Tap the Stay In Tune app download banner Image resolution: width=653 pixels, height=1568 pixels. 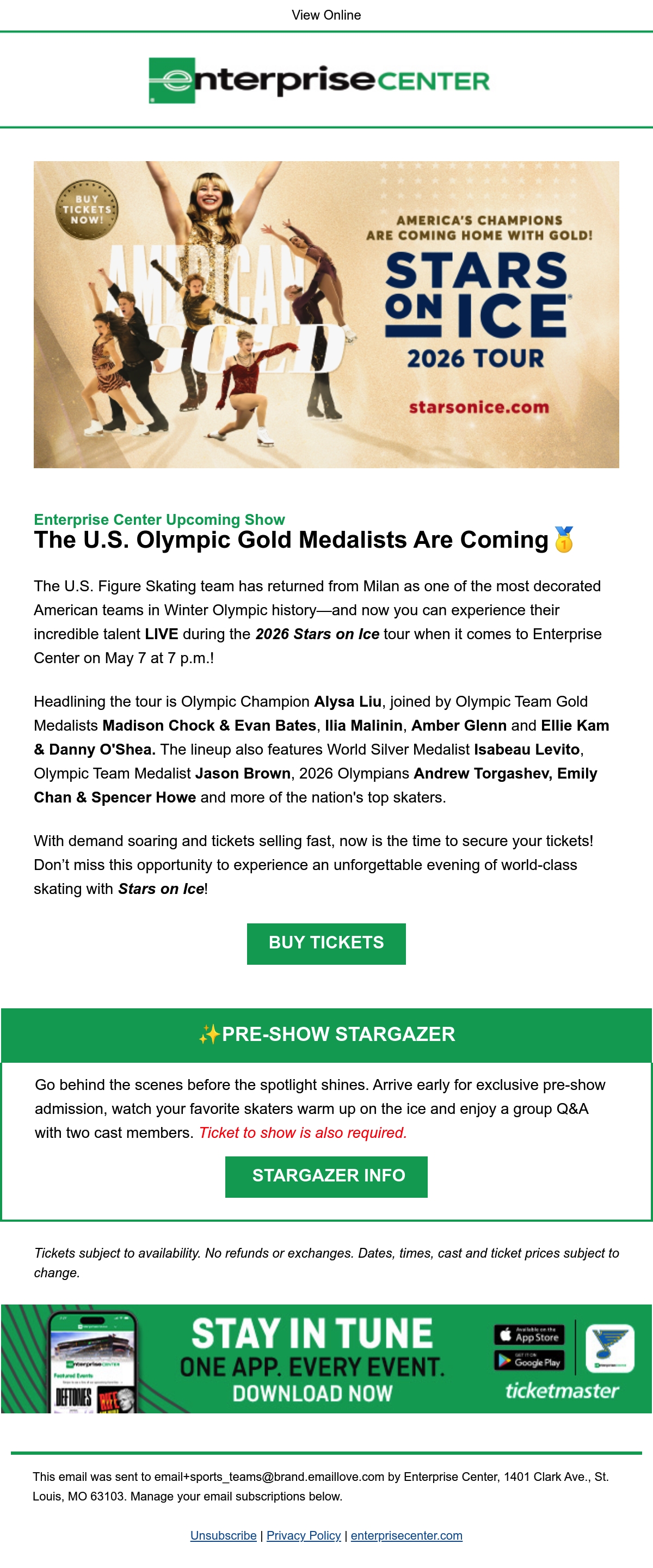326,1358
